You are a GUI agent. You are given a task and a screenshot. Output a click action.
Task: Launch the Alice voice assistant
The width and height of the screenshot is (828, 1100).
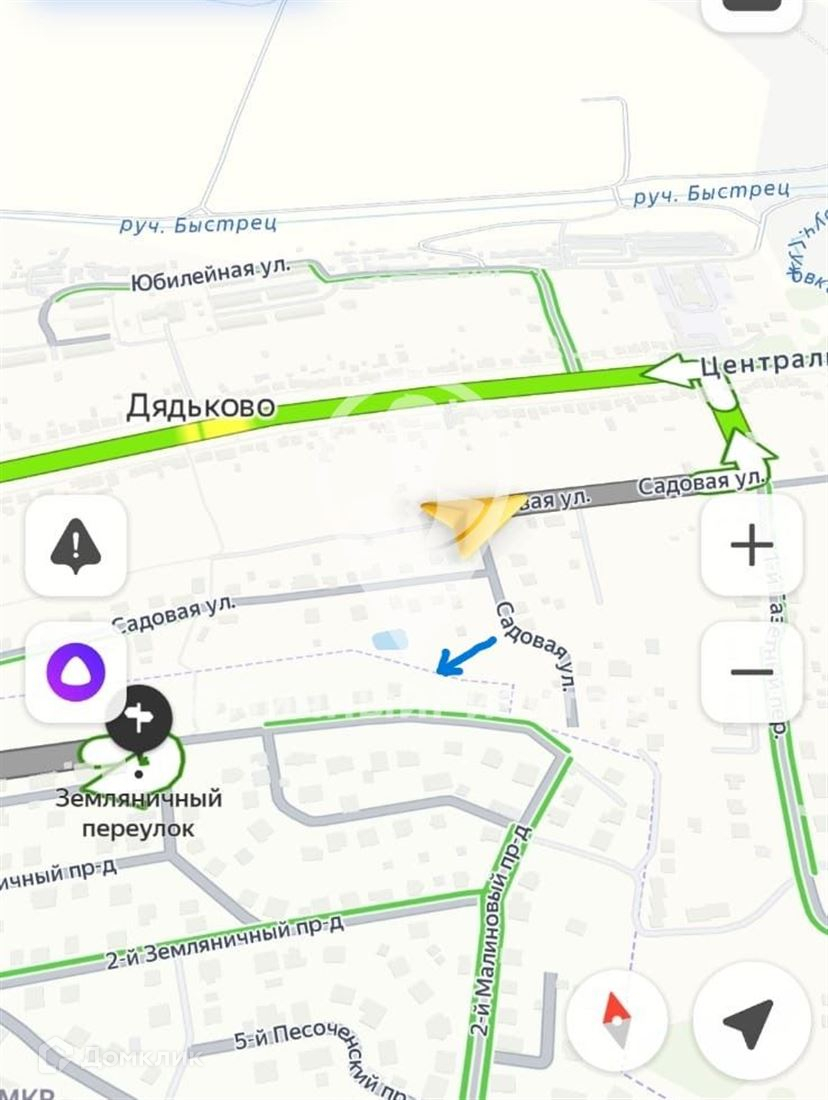coord(76,672)
